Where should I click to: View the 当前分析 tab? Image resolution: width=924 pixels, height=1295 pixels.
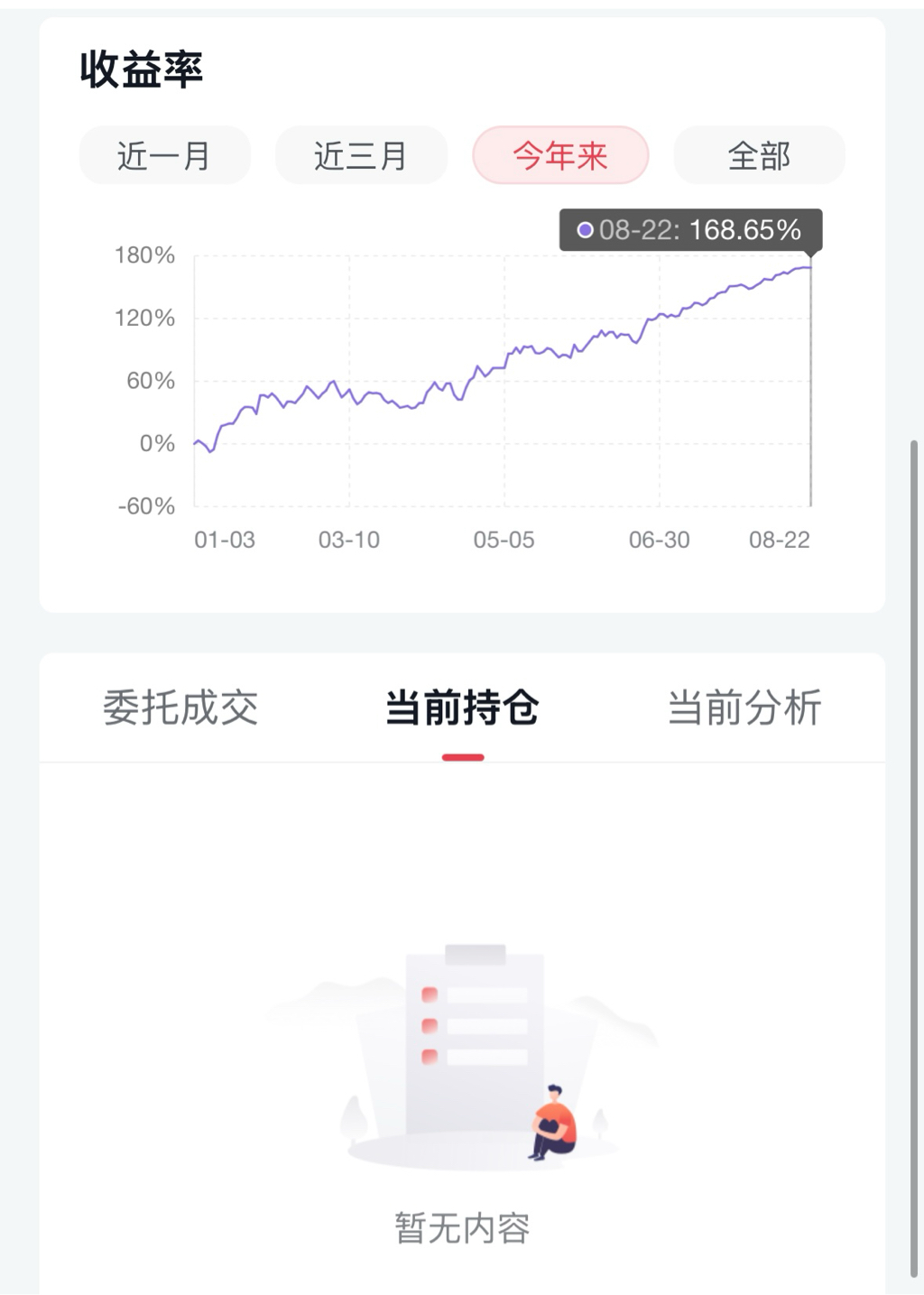[x=744, y=708]
